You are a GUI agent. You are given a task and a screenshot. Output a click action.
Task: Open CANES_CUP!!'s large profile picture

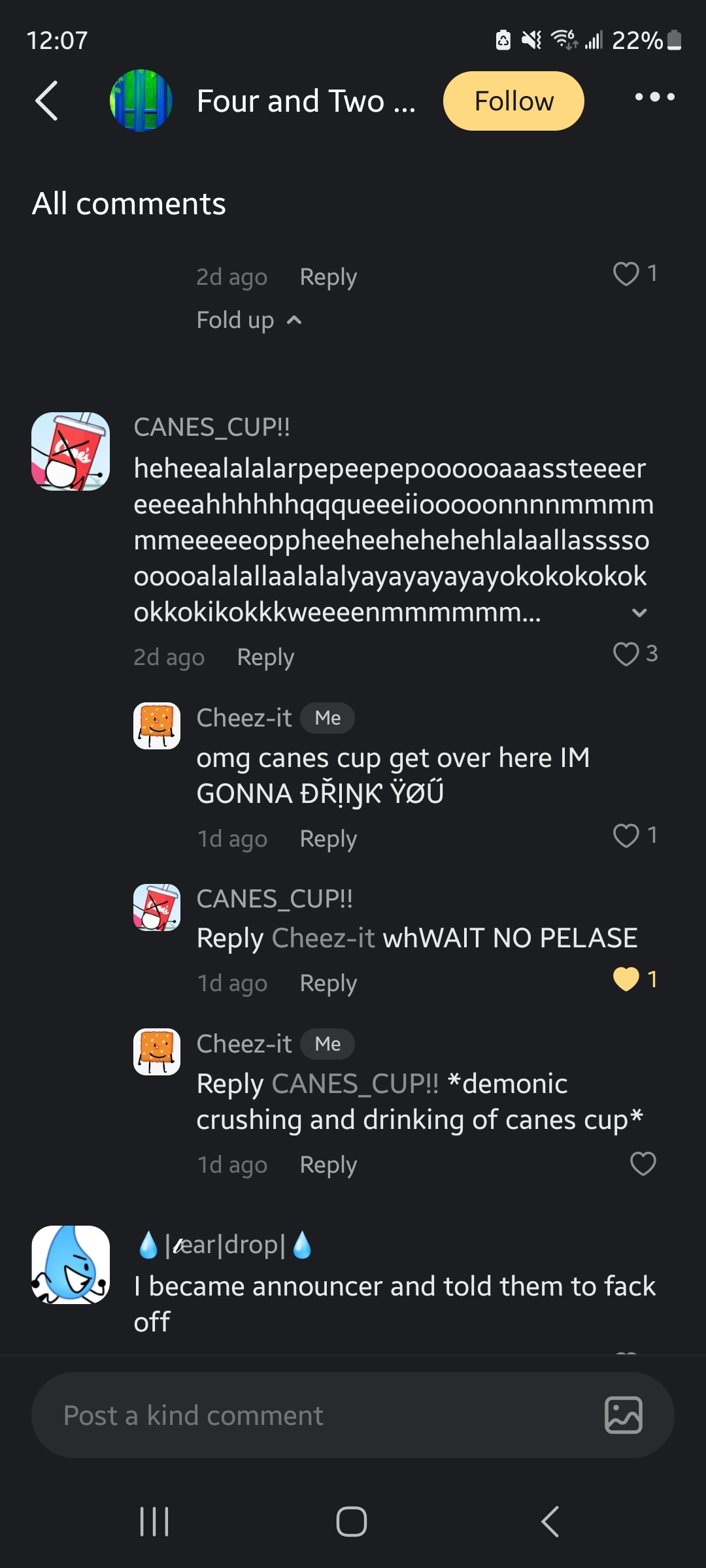tap(71, 451)
